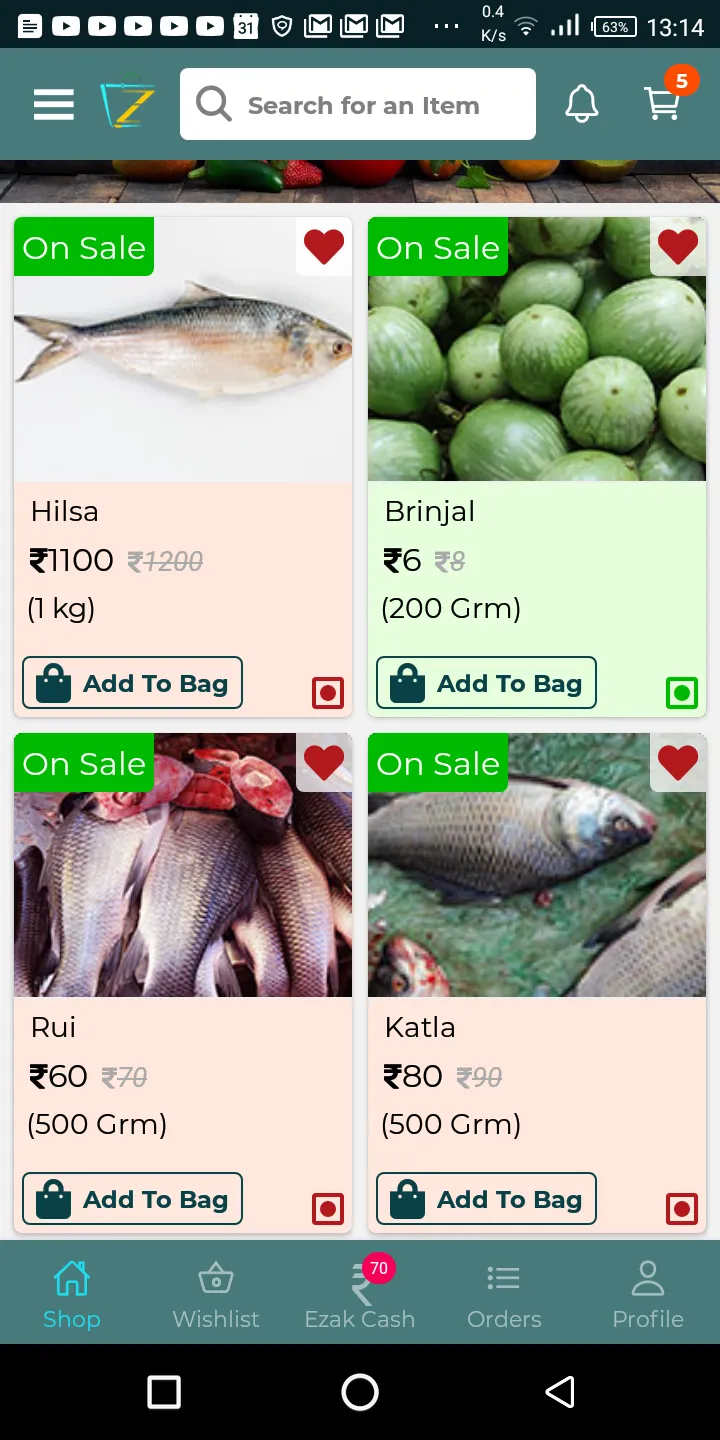Viewport: 720px width, 1440px height.
Task: Toggle the wishlist heart on Rui
Action: 324,762
